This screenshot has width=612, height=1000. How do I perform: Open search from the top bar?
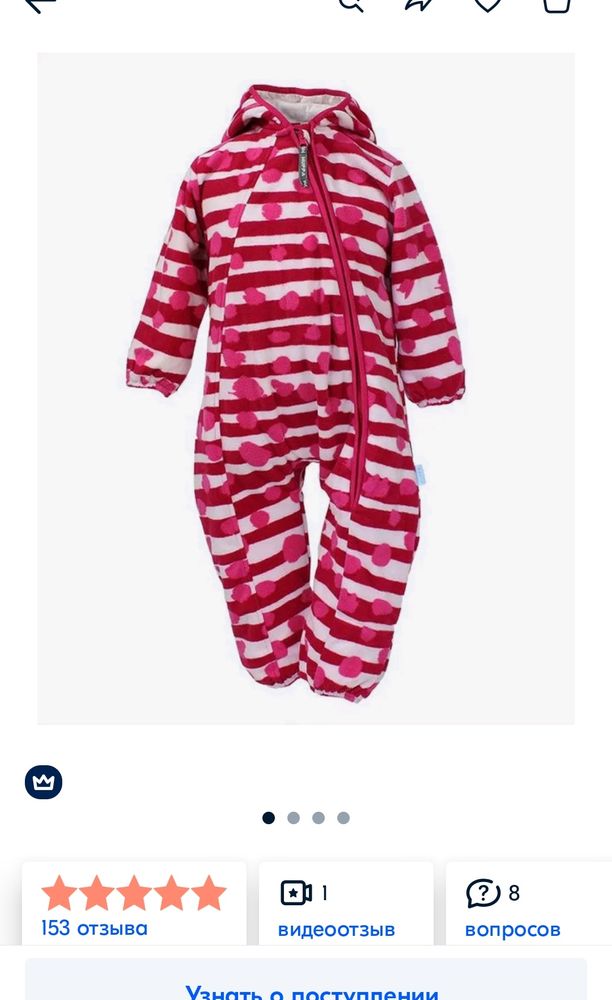[x=350, y=4]
